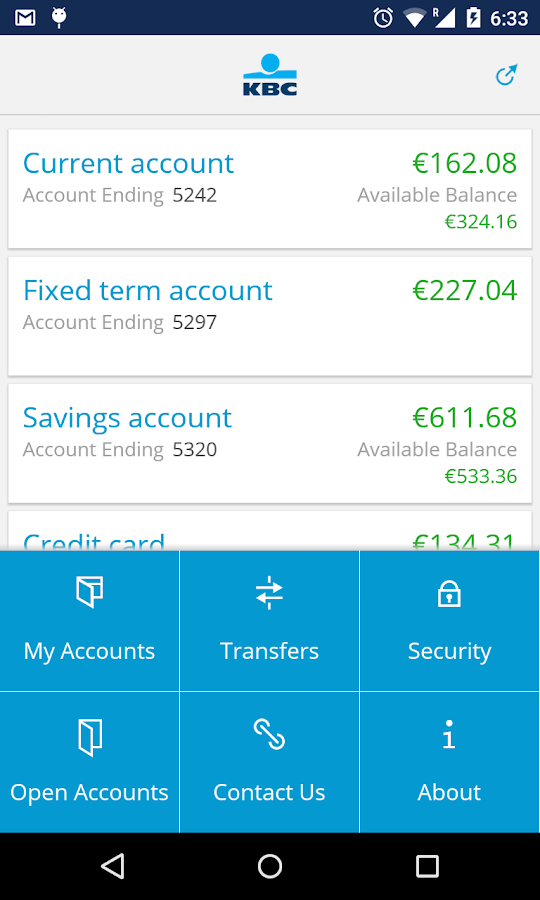Select Open Accounts

point(90,762)
